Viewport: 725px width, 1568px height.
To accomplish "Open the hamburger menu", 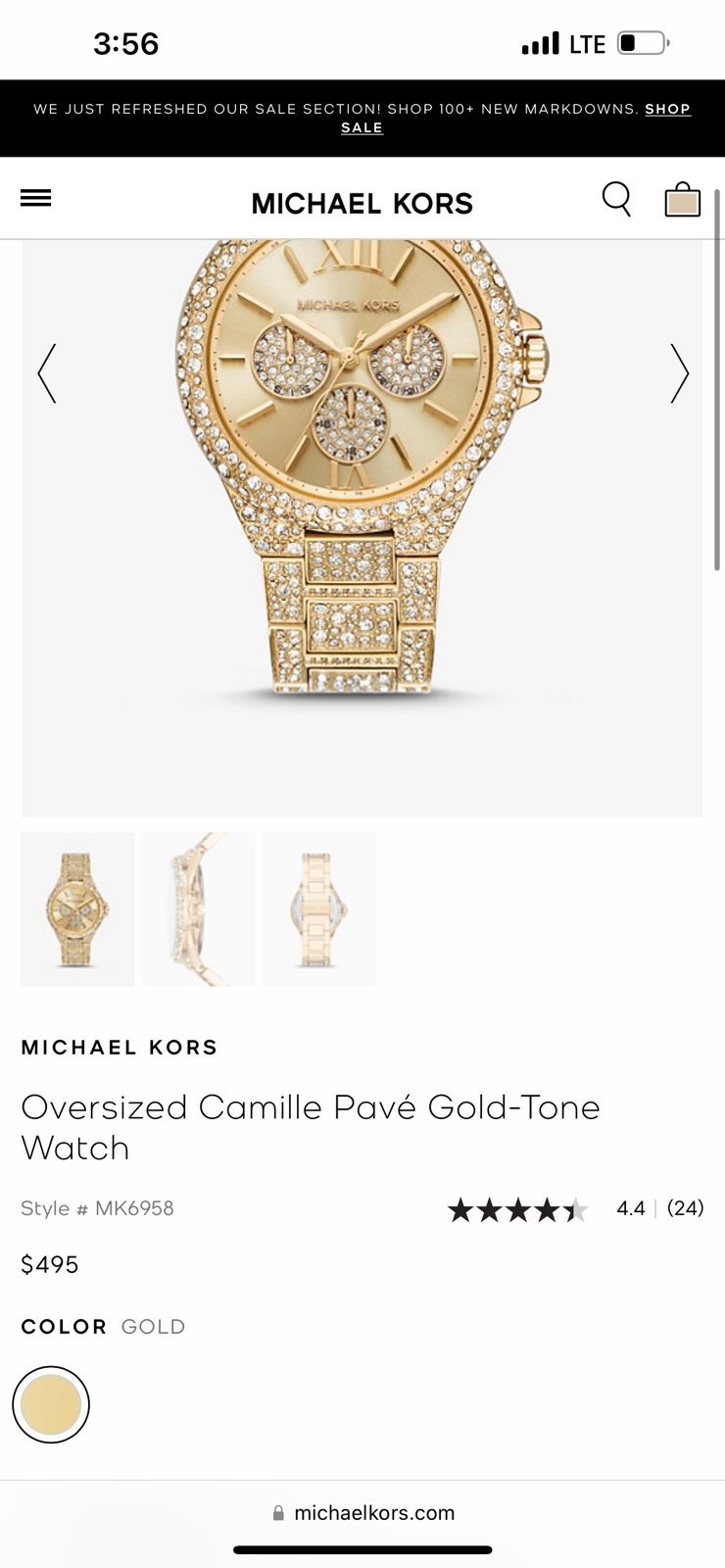I will [x=36, y=198].
